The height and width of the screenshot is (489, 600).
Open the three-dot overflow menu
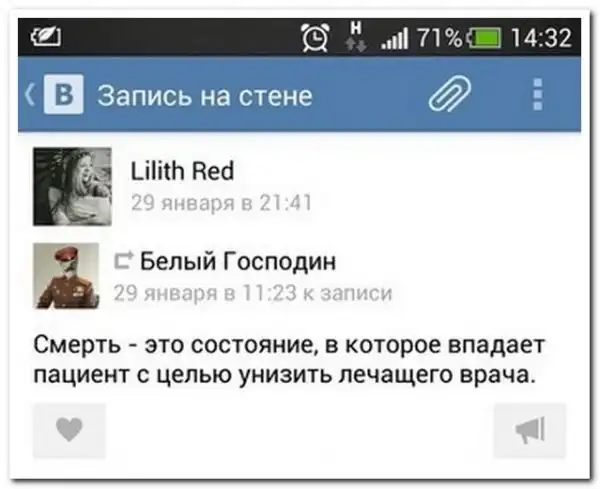(x=538, y=96)
